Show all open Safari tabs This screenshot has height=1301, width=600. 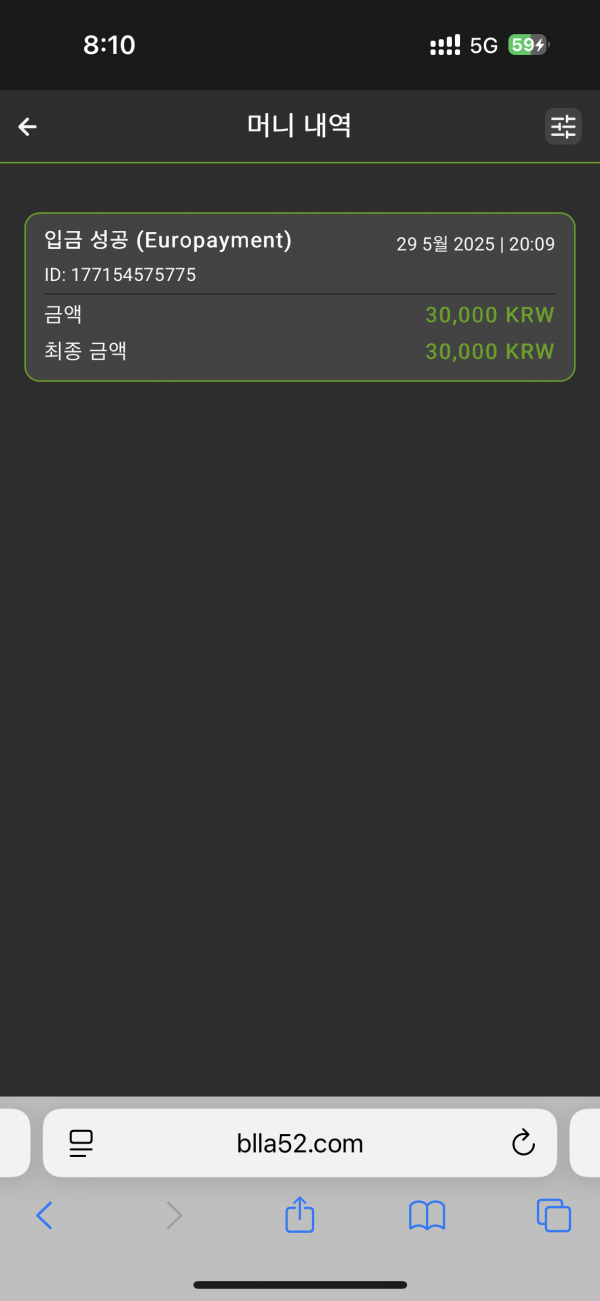tap(554, 1215)
